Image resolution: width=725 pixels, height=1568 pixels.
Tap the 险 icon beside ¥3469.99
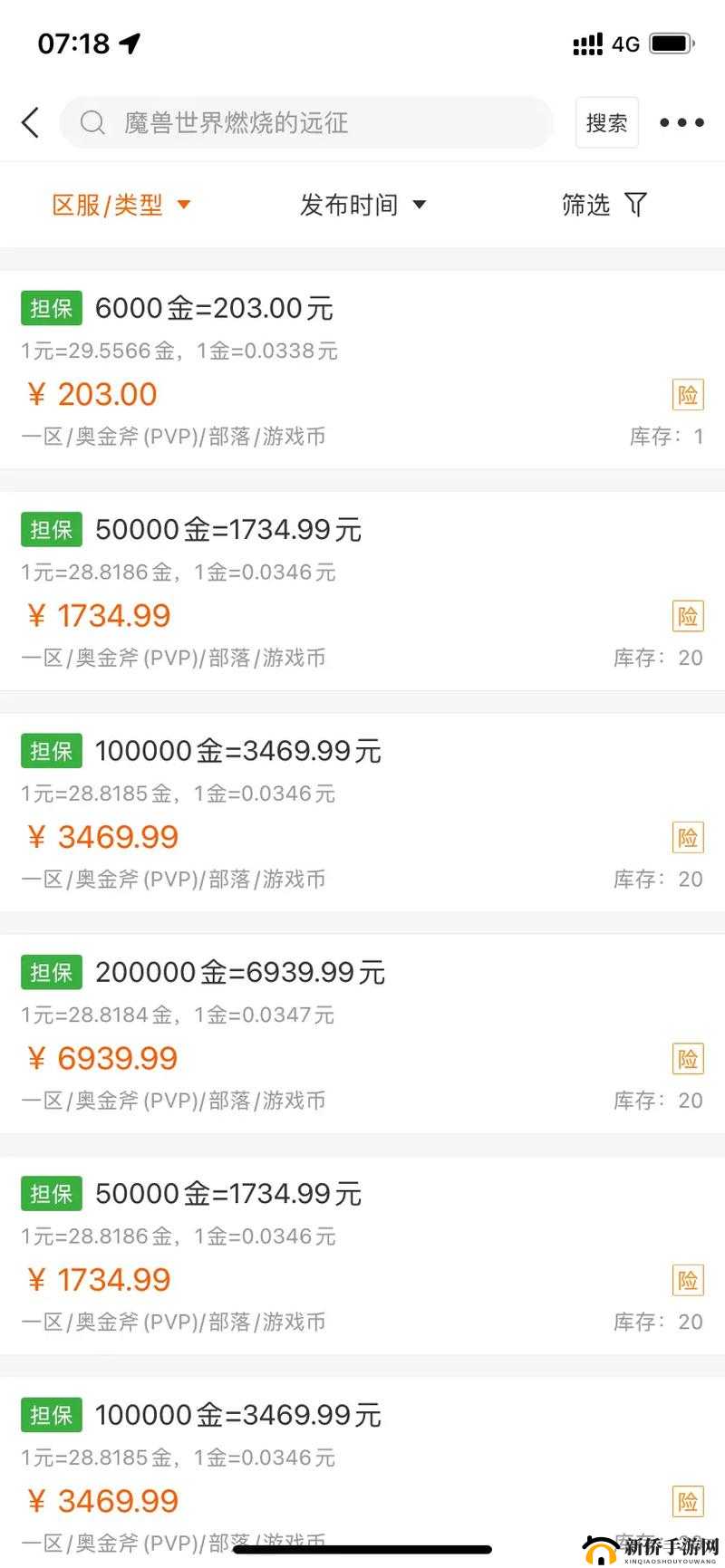[687, 837]
